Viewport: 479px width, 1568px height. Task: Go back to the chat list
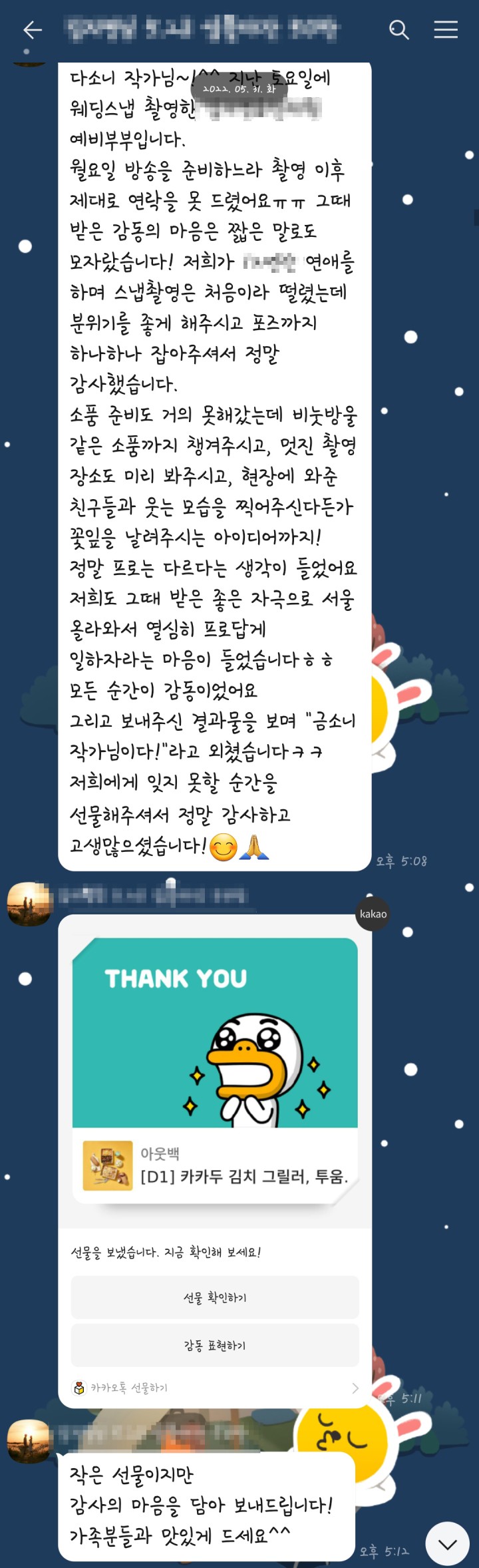32,30
